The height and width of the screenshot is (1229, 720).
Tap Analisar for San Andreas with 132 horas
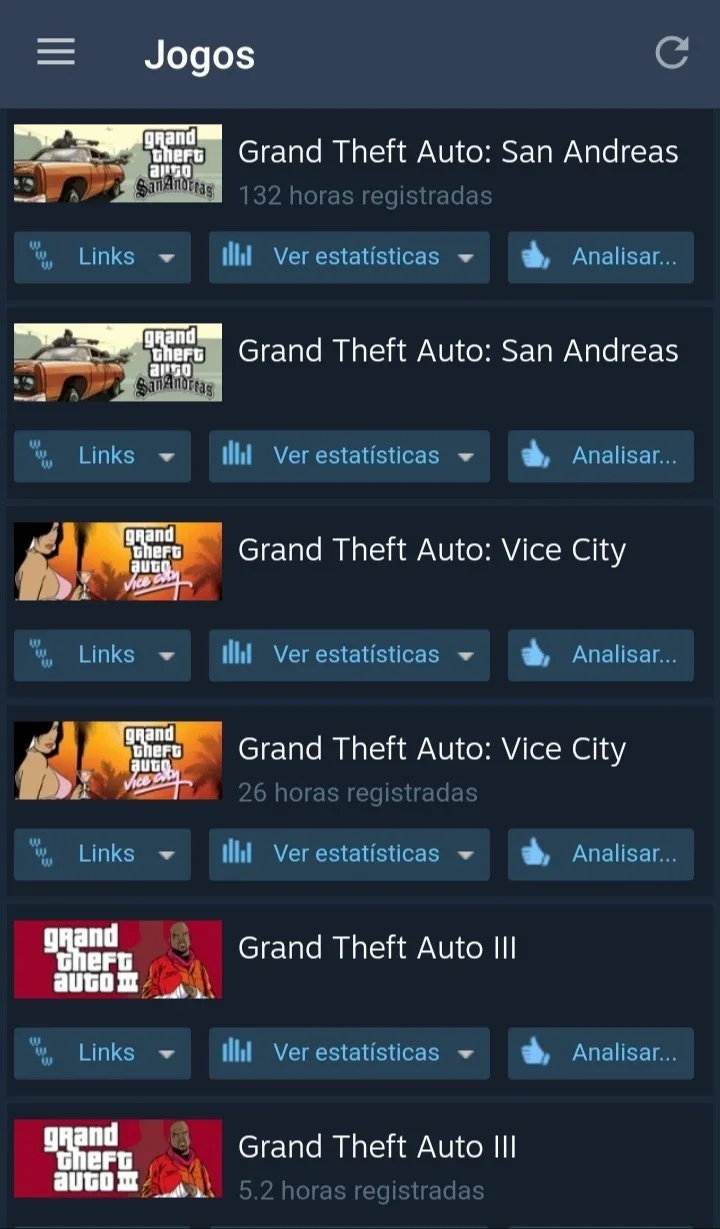[x=601, y=257]
